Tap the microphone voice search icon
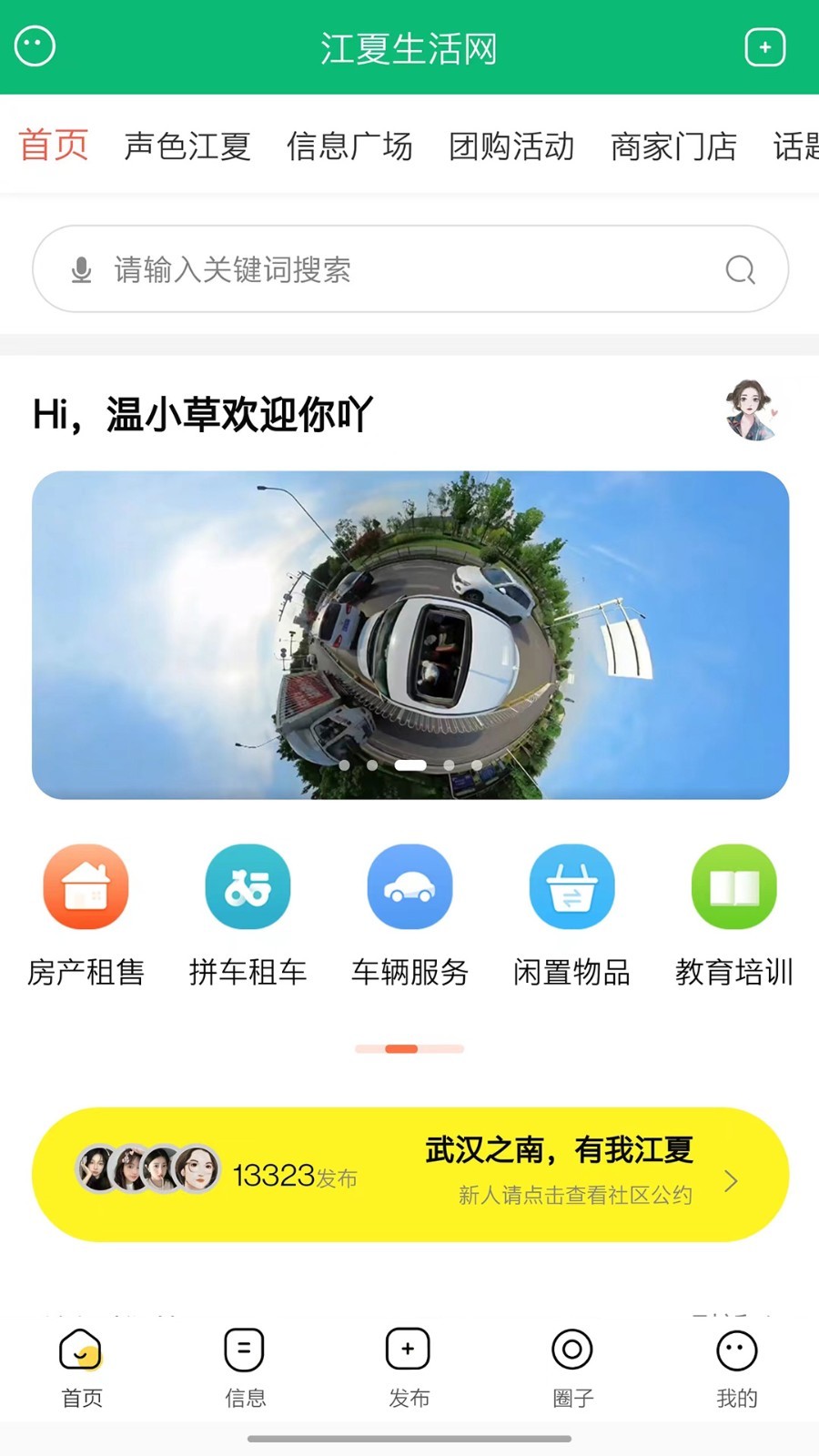819x1456 pixels. pos(81,270)
